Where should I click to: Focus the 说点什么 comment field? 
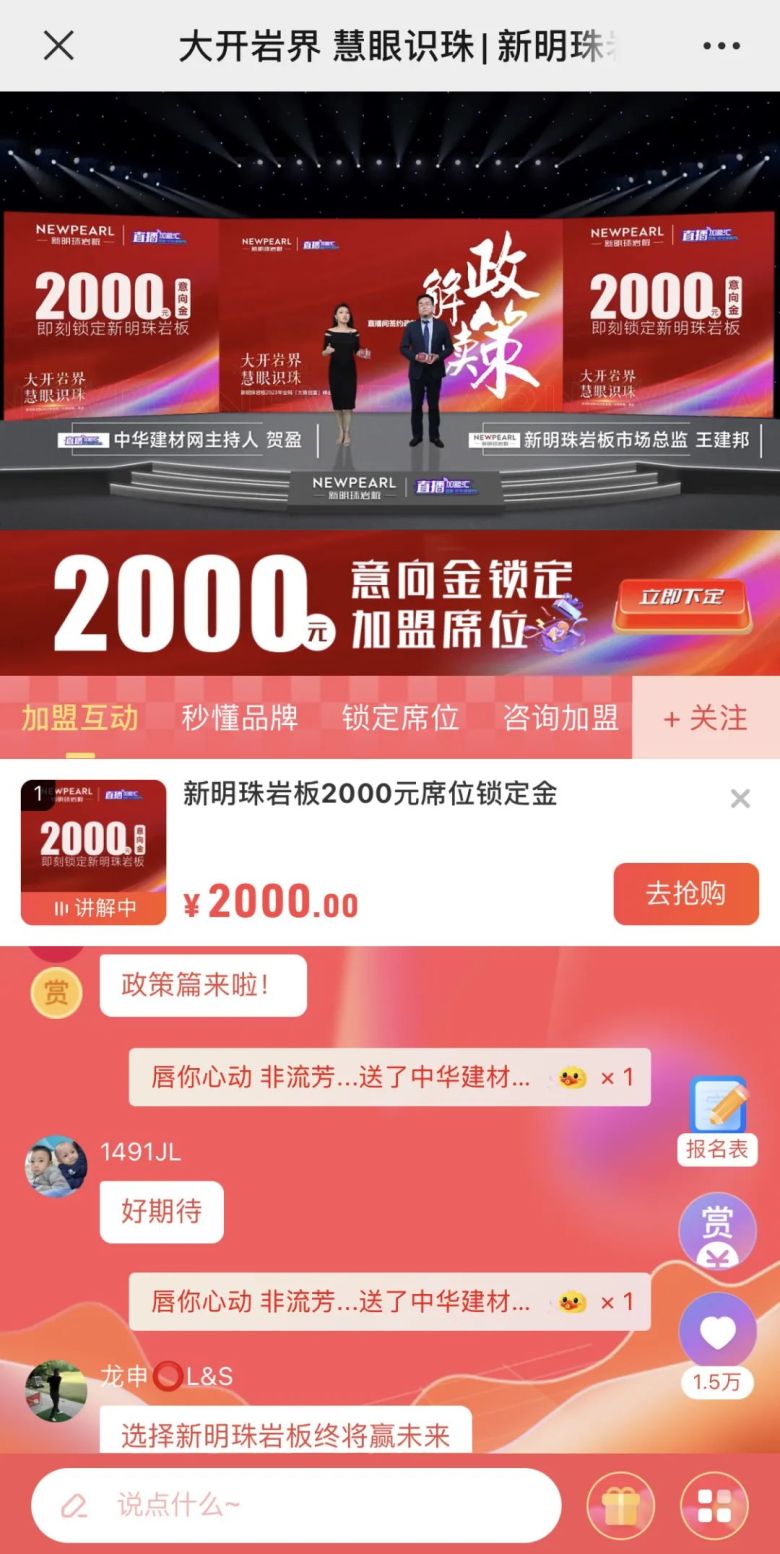click(296, 1504)
